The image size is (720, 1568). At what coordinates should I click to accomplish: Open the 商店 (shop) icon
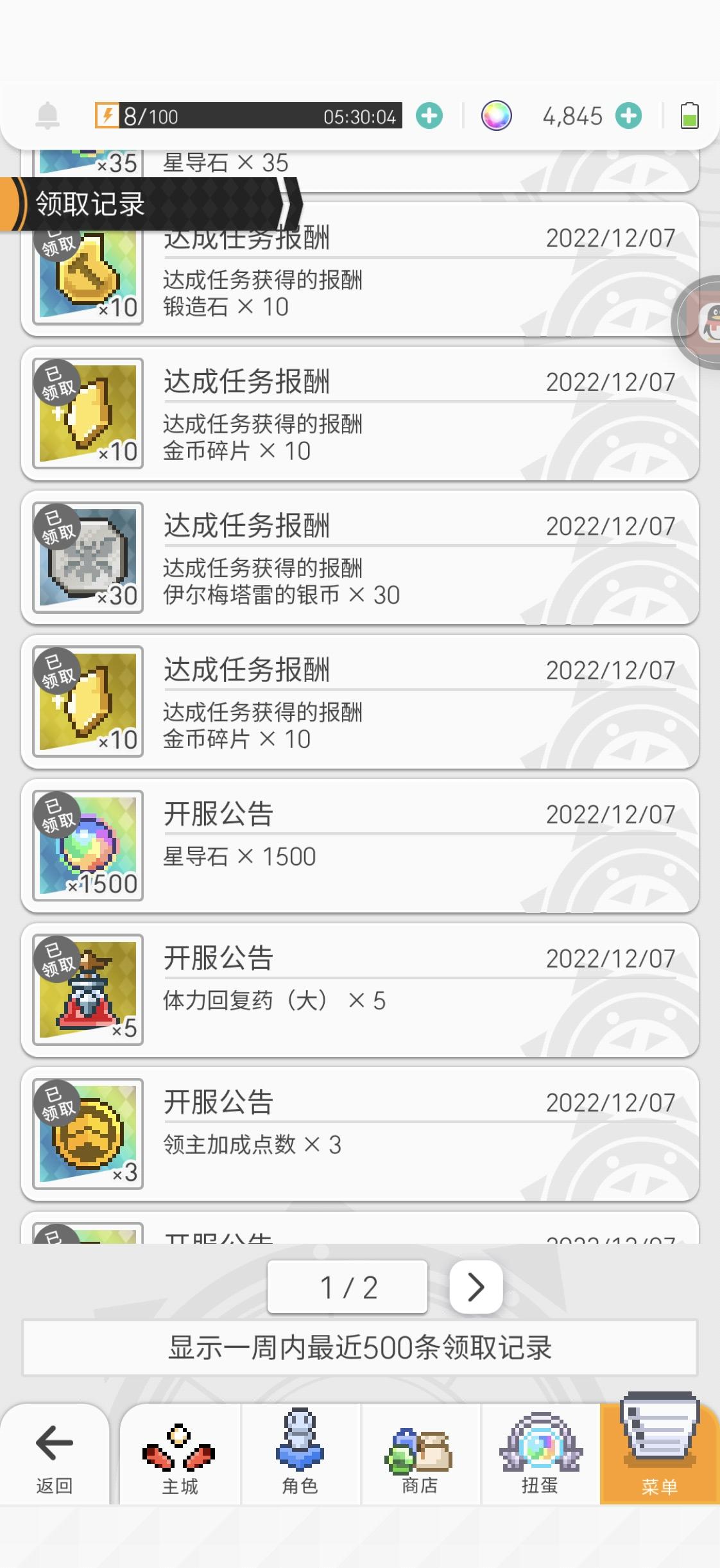(x=420, y=1464)
